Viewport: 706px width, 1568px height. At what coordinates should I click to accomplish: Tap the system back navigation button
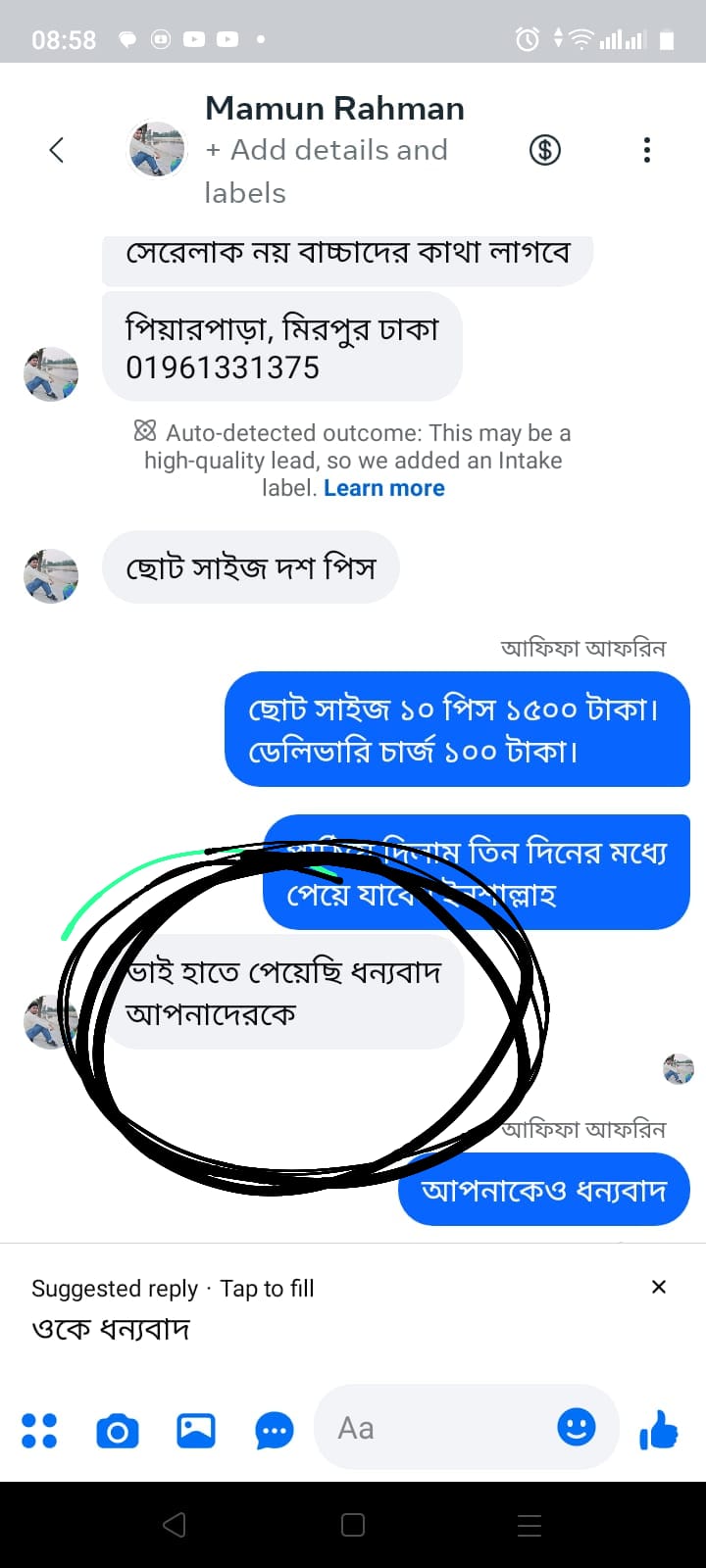coord(175,1525)
